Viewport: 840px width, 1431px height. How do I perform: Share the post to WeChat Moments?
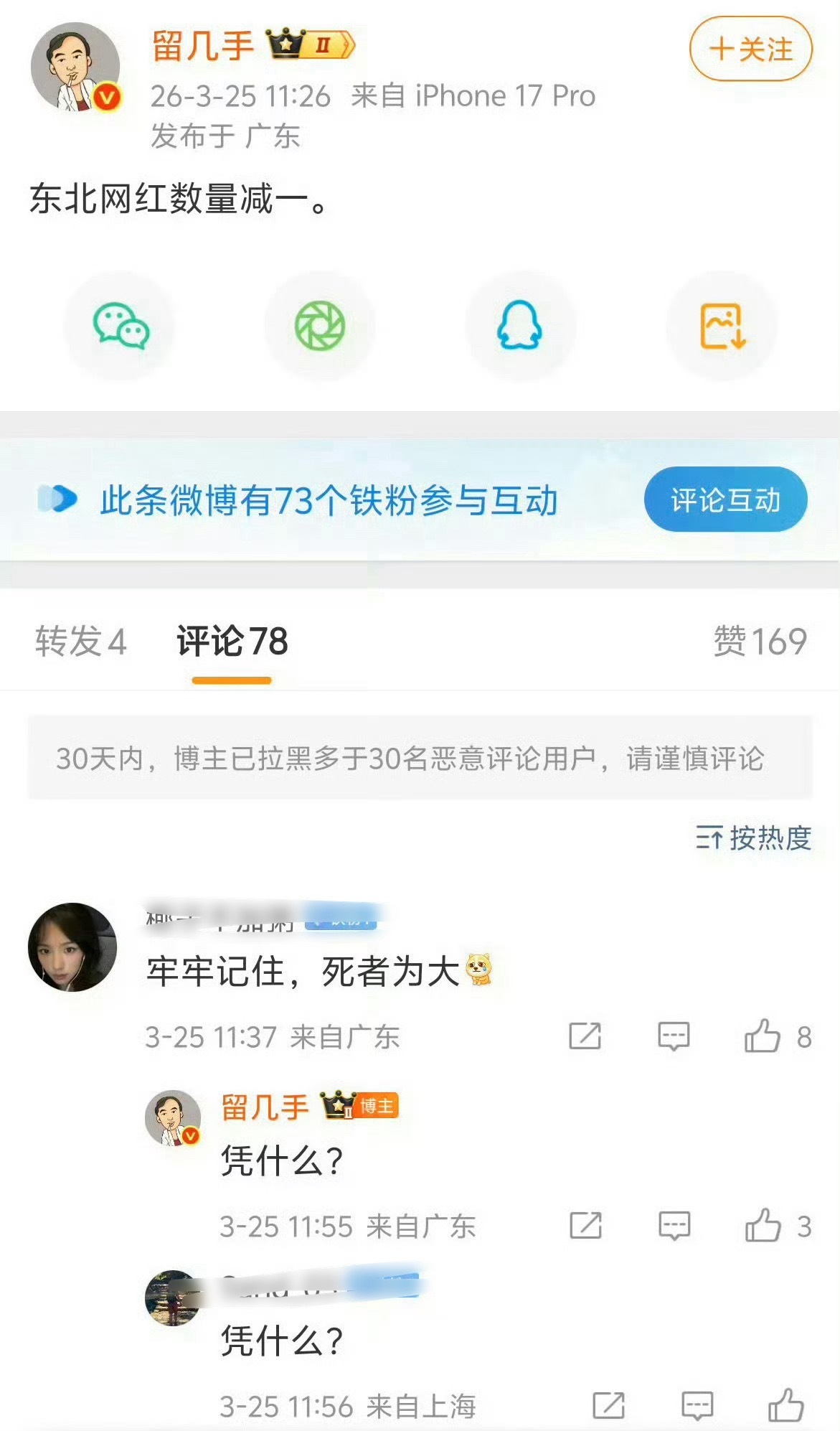pyautogui.click(x=321, y=324)
